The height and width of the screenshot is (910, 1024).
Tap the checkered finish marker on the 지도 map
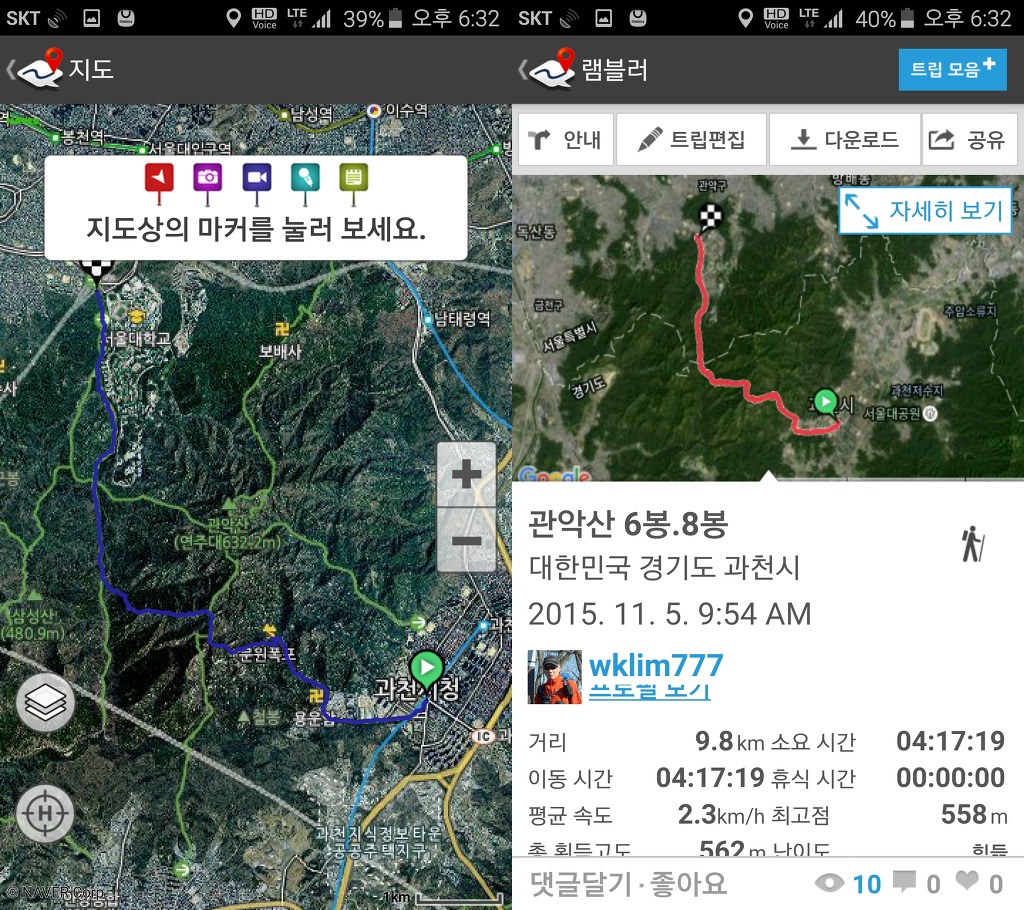[95, 268]
